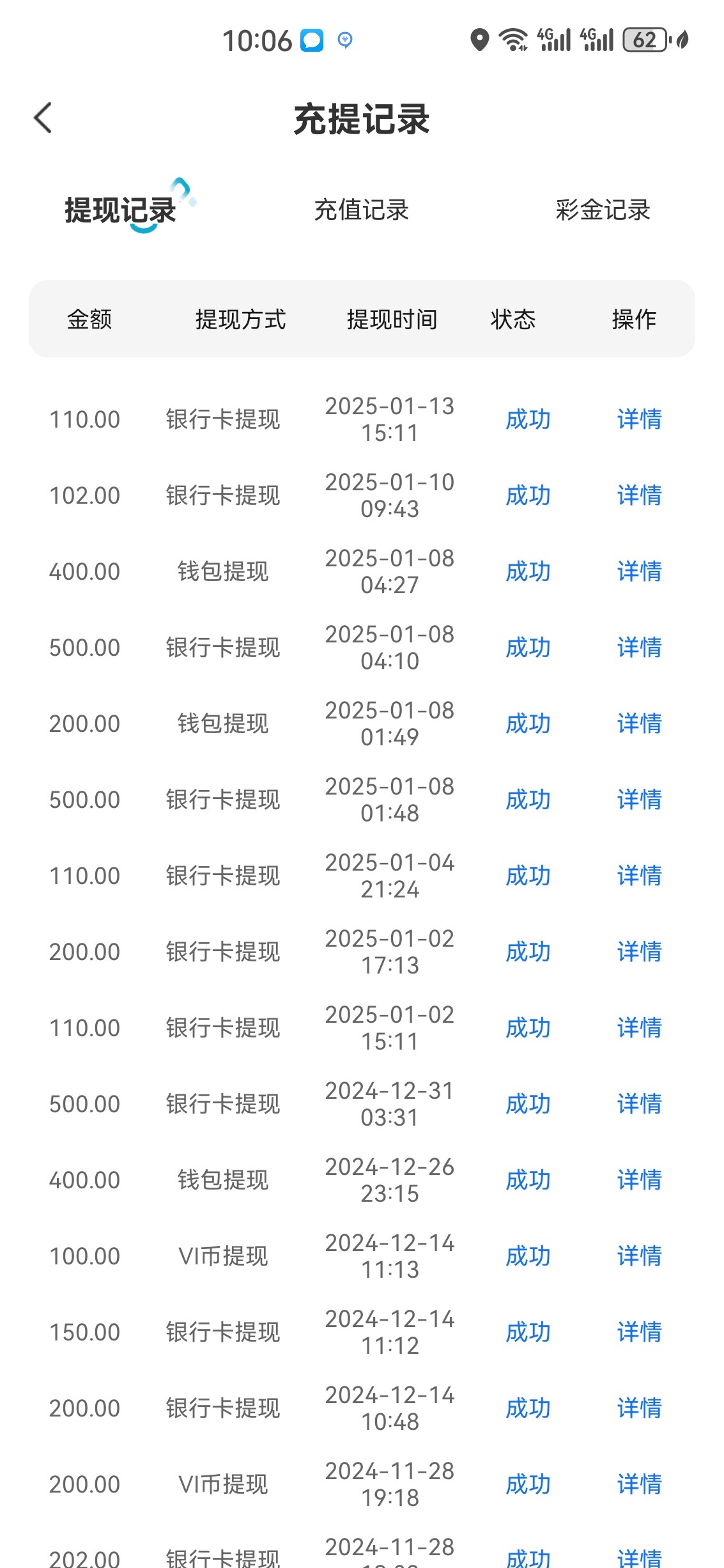This screenshot has width=724, height=1568.
Task: Open 详情 for the 150.00 银行卡提现
Action: (639, 1332)
